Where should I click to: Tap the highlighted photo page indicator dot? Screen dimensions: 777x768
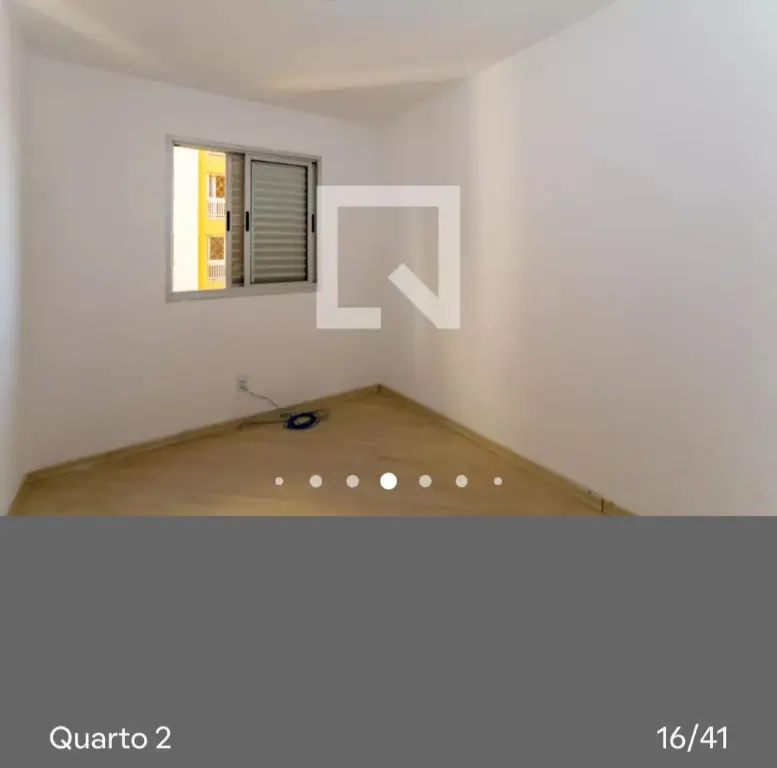coord(388,481)
